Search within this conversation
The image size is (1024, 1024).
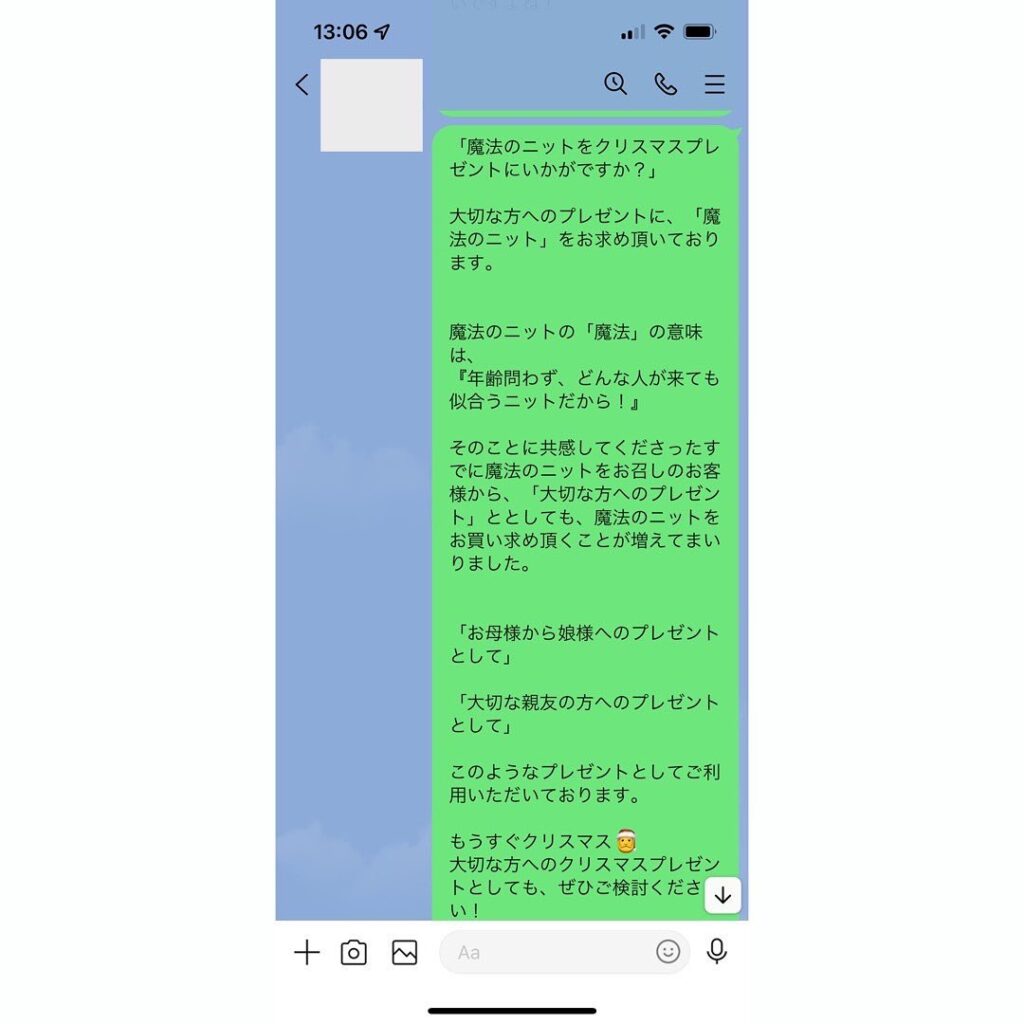click(x=615, y=84)
